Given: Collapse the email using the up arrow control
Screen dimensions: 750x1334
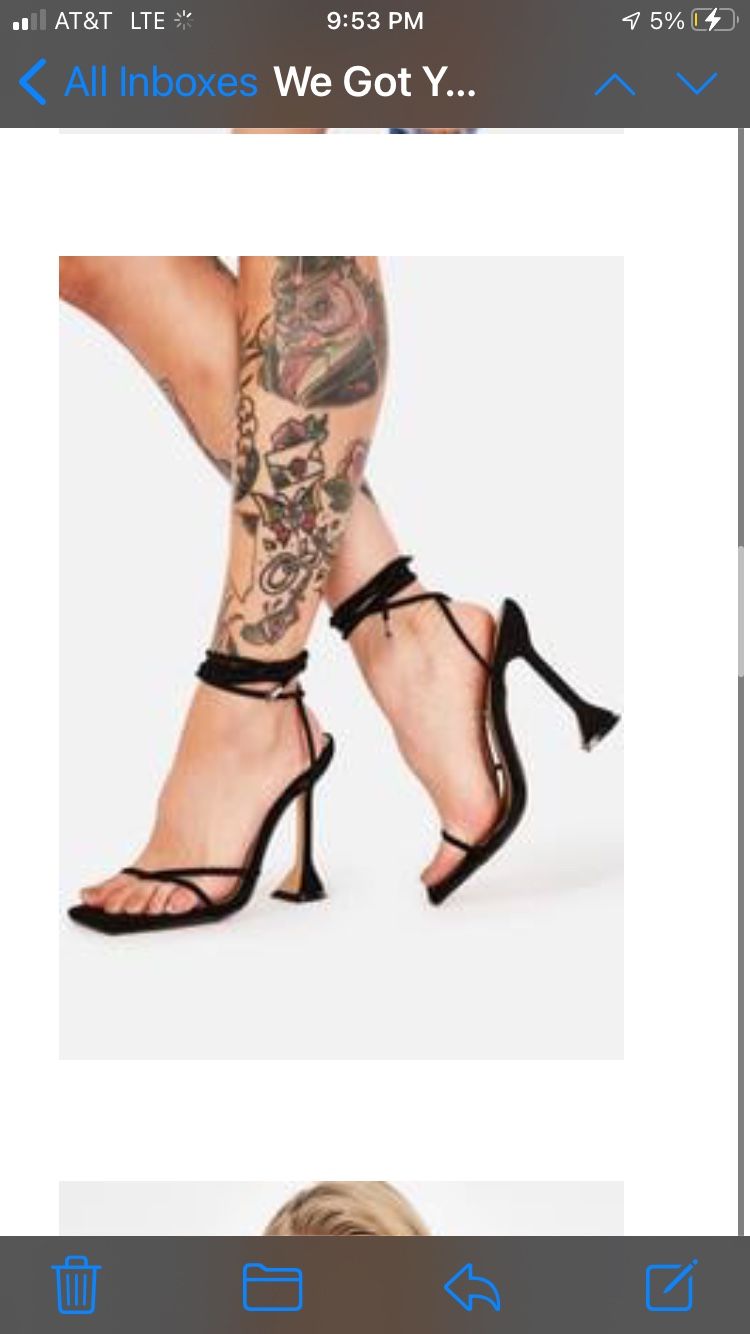Looking at the screenshot, I should tap(615, 84).
